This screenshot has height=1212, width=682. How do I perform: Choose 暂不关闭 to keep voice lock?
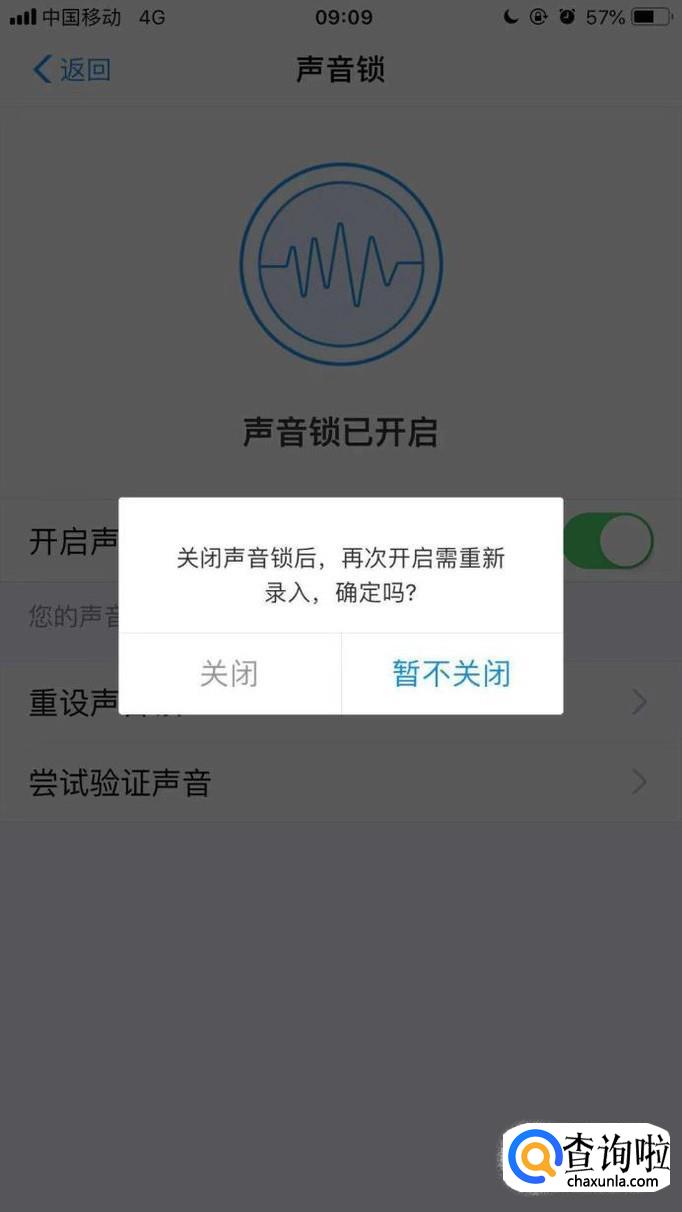coord(452,674)
